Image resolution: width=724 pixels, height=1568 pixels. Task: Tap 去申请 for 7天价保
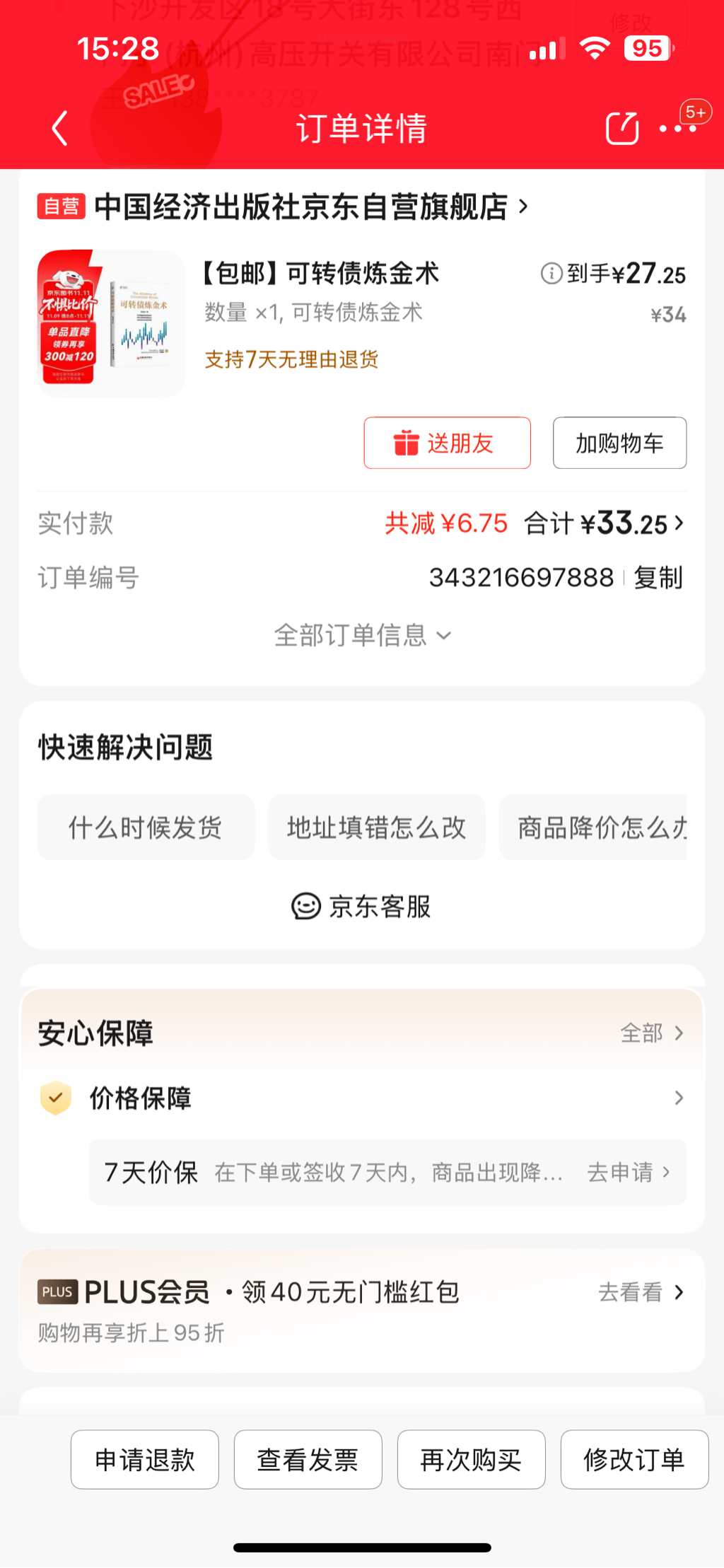coord(628,1173)
